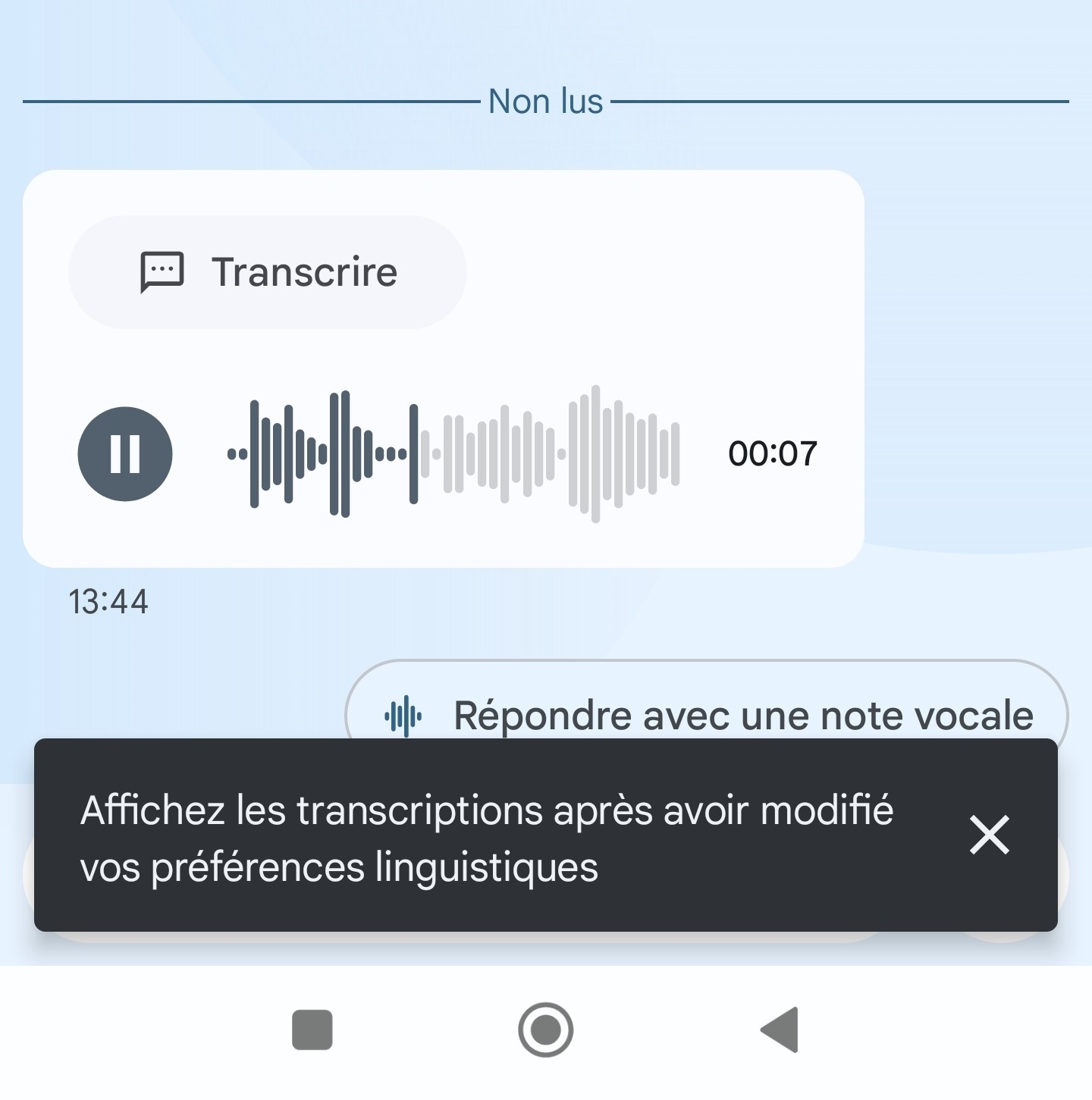
Task: Seek within the voice message waveform
Action: coord(453,454)
